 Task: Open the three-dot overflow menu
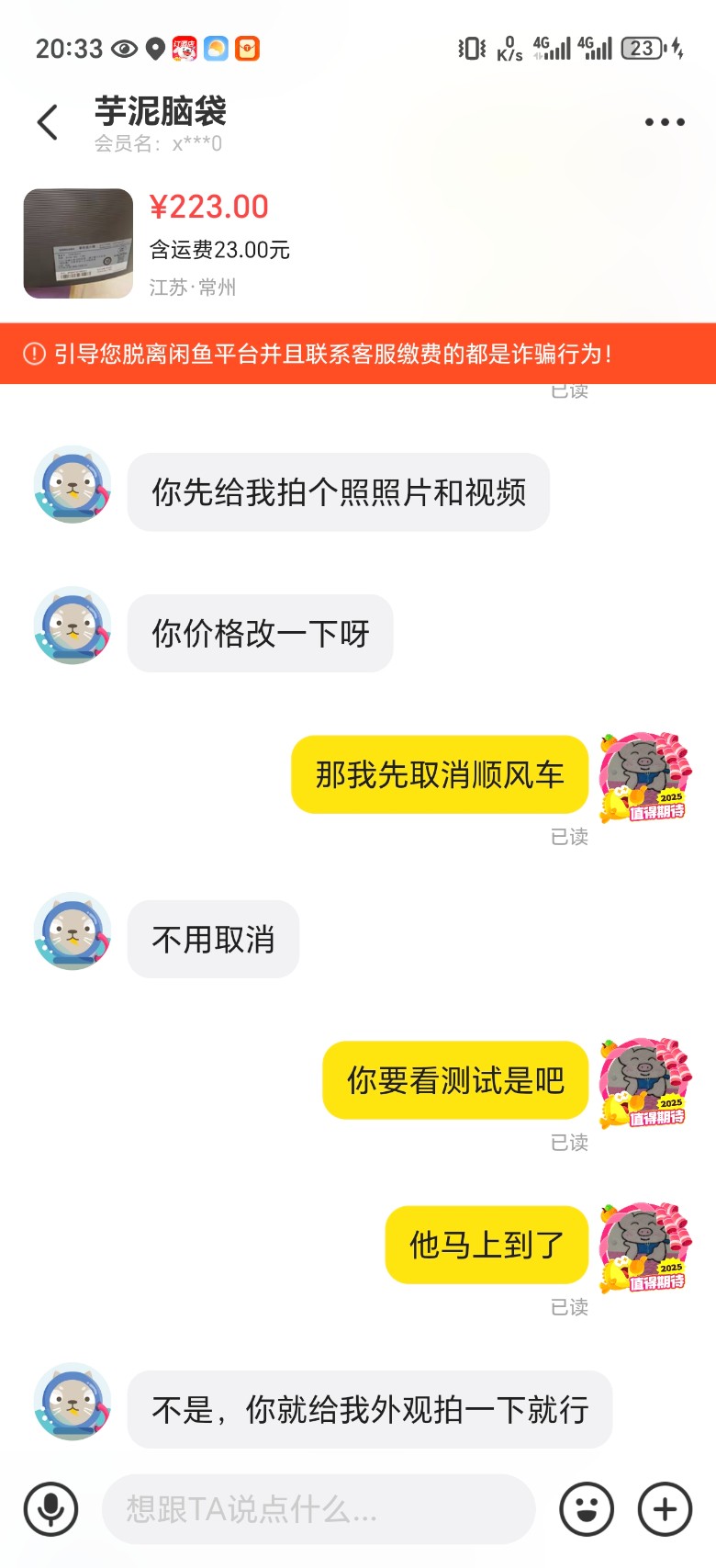pyautogui.click(x=664, y=122)
